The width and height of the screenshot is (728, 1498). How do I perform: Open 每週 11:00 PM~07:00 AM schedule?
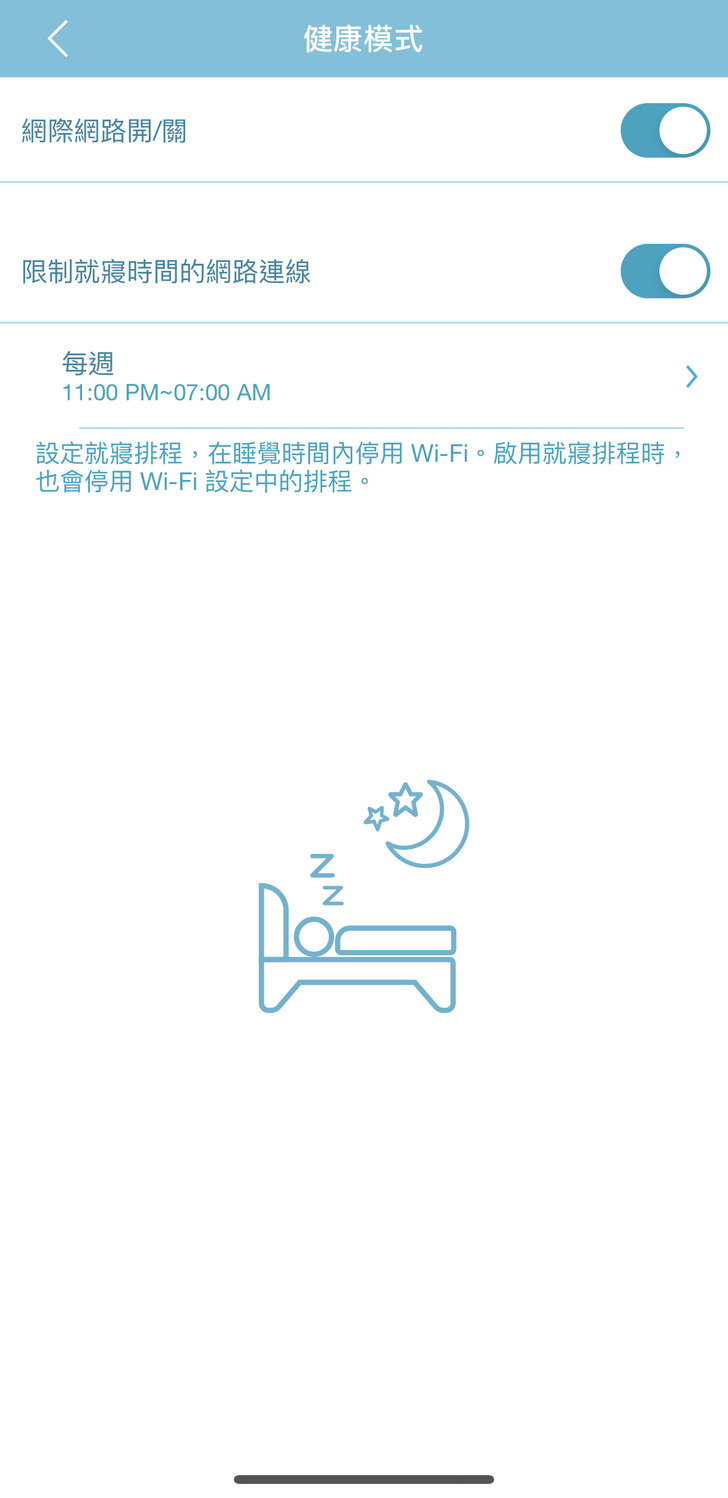[380, 377]
